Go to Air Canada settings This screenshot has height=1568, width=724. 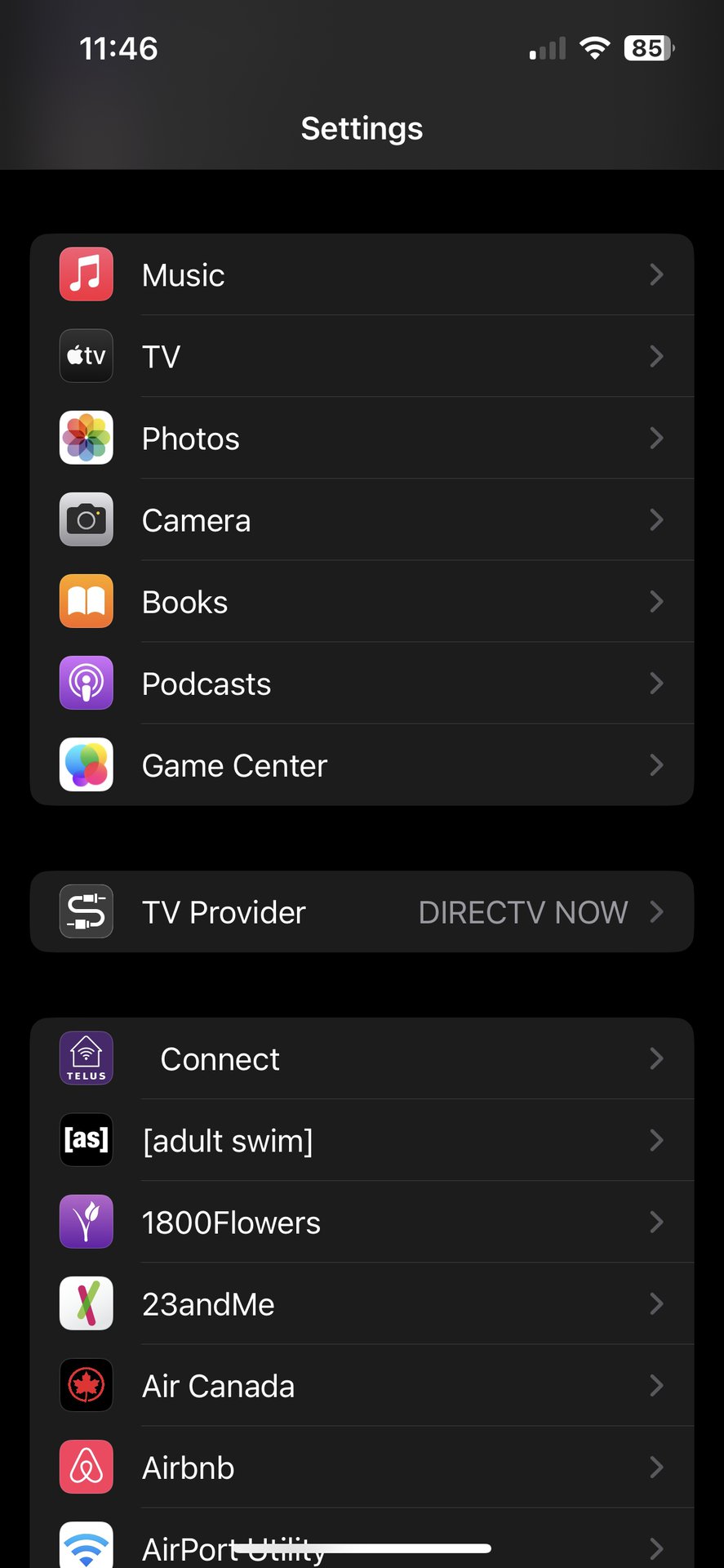362,1386
